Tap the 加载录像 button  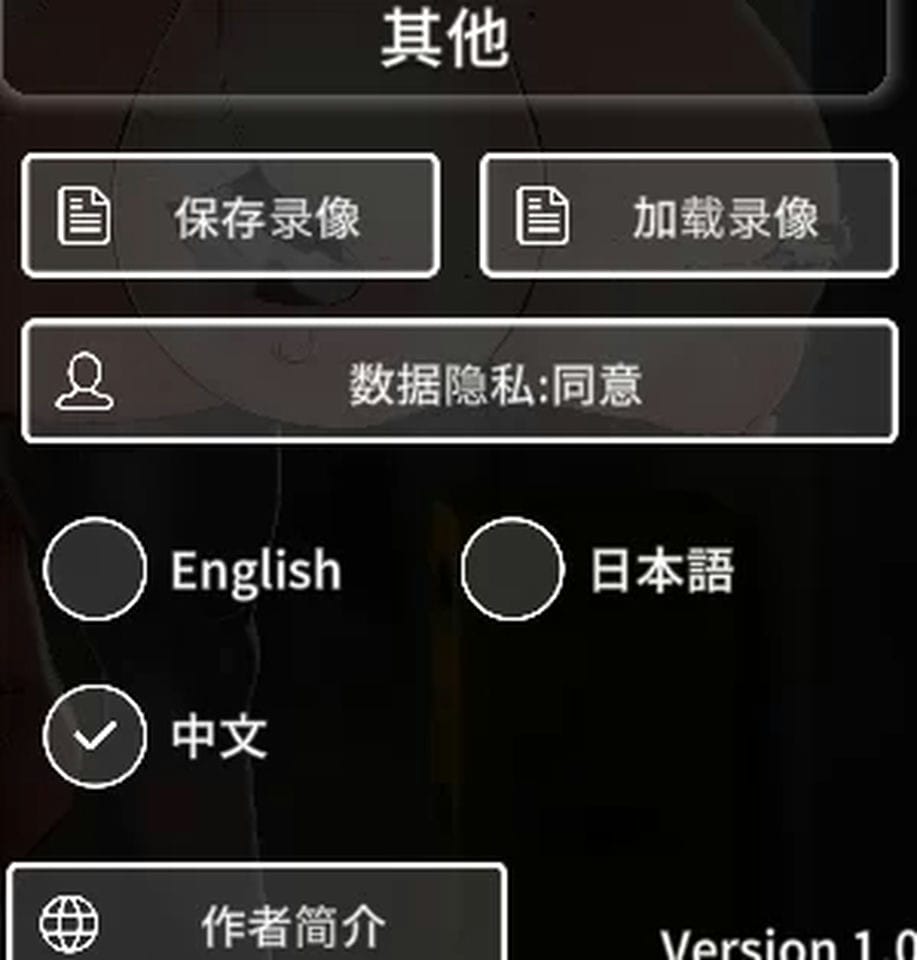point(688,216)
